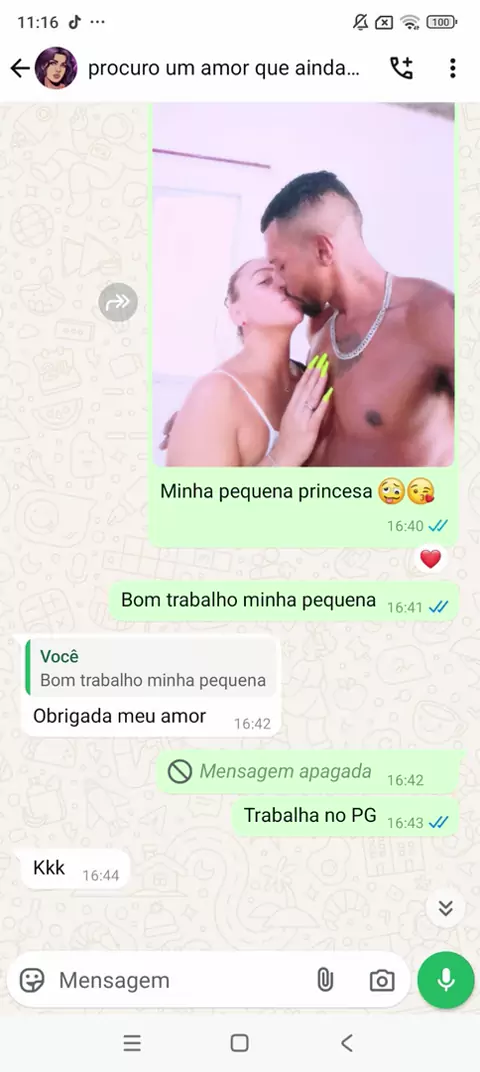The image size is (480, 1072).
Task: Start a call with this contact
Action: point(401,68)
